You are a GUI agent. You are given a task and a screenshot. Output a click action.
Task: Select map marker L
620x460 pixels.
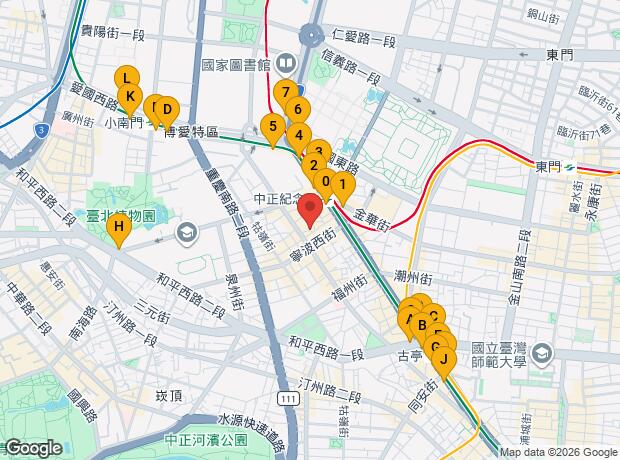(x=126, y=78)
